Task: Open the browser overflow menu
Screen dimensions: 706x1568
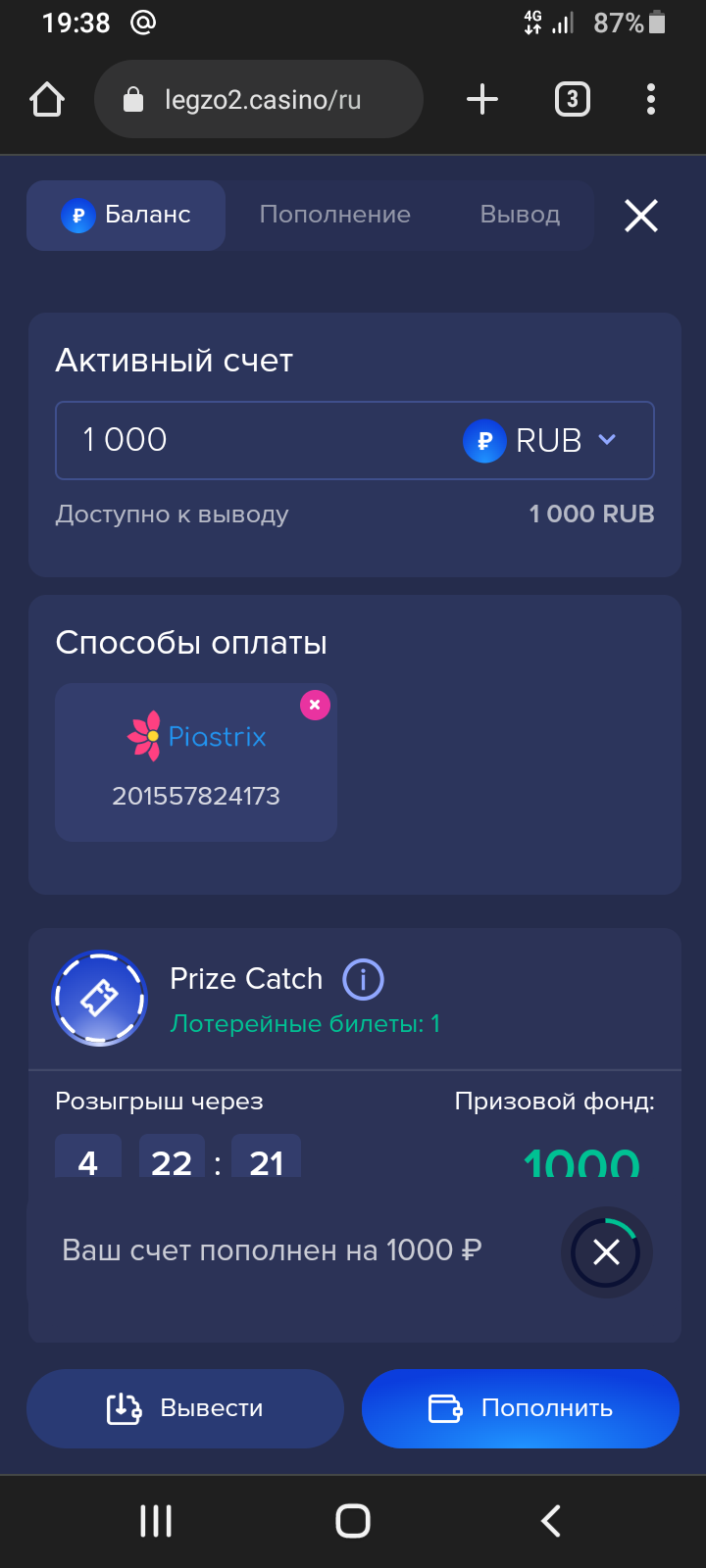Action: click(651, 99)
